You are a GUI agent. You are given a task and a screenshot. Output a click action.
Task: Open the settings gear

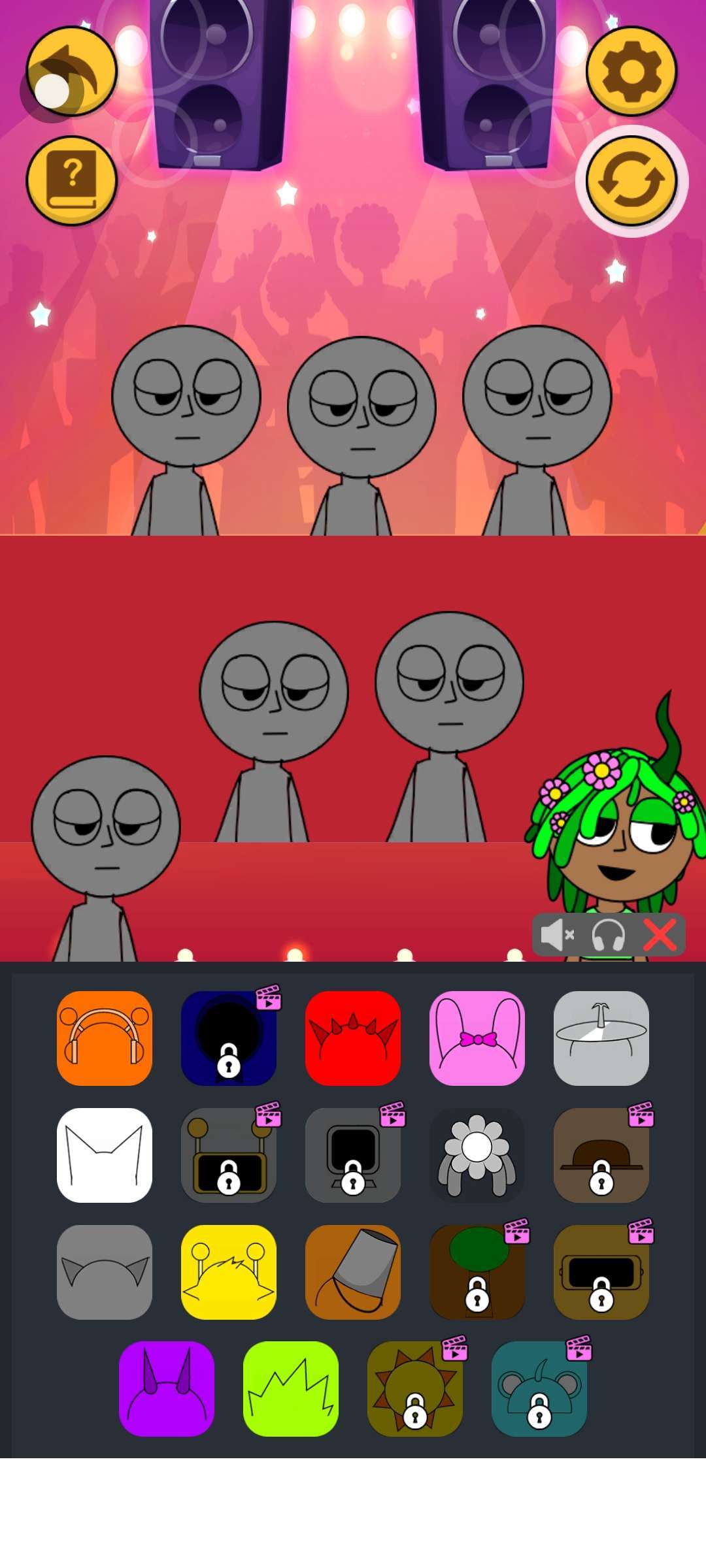point(631,71)
